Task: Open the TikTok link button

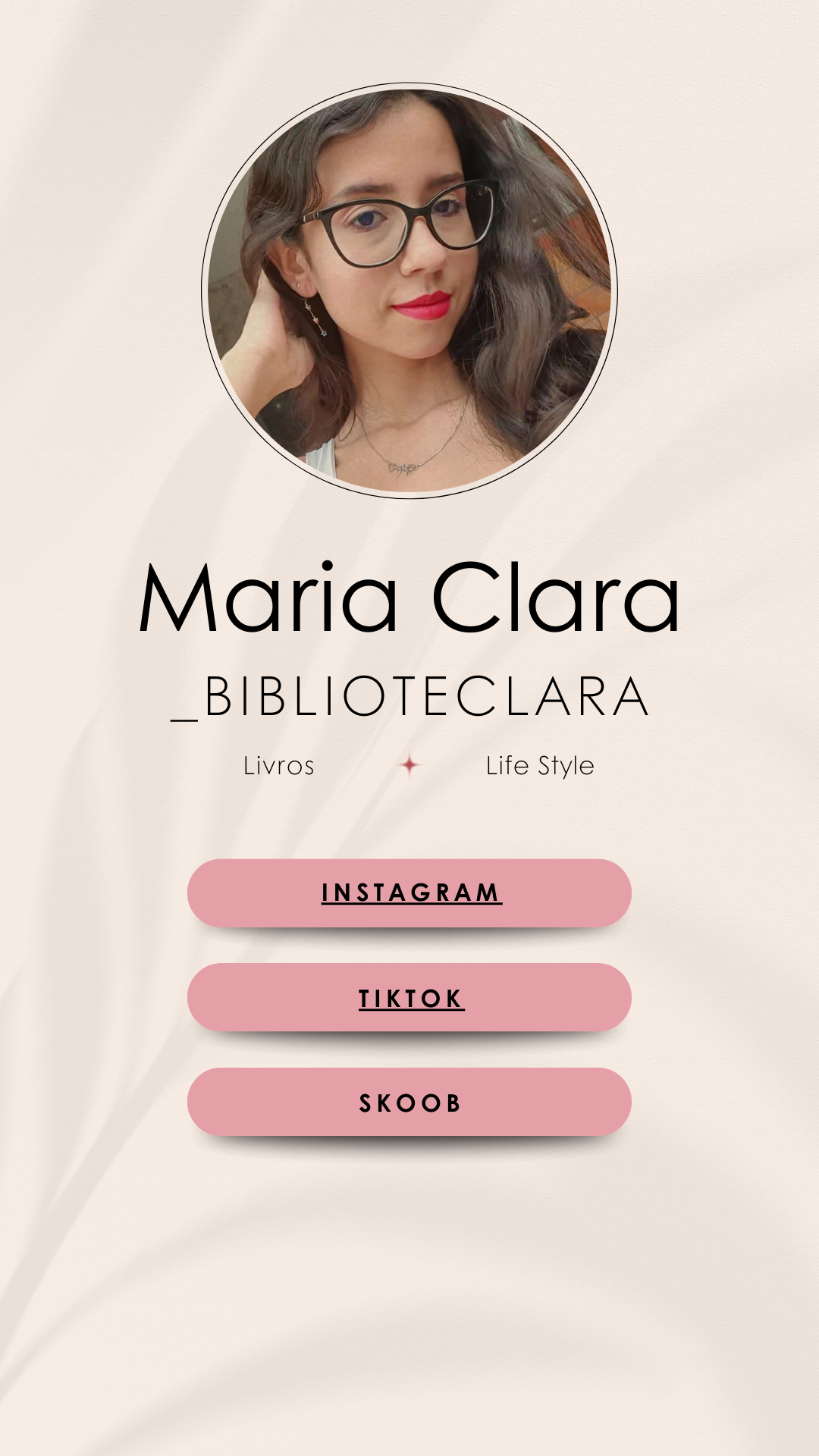Action: point(409,997)
